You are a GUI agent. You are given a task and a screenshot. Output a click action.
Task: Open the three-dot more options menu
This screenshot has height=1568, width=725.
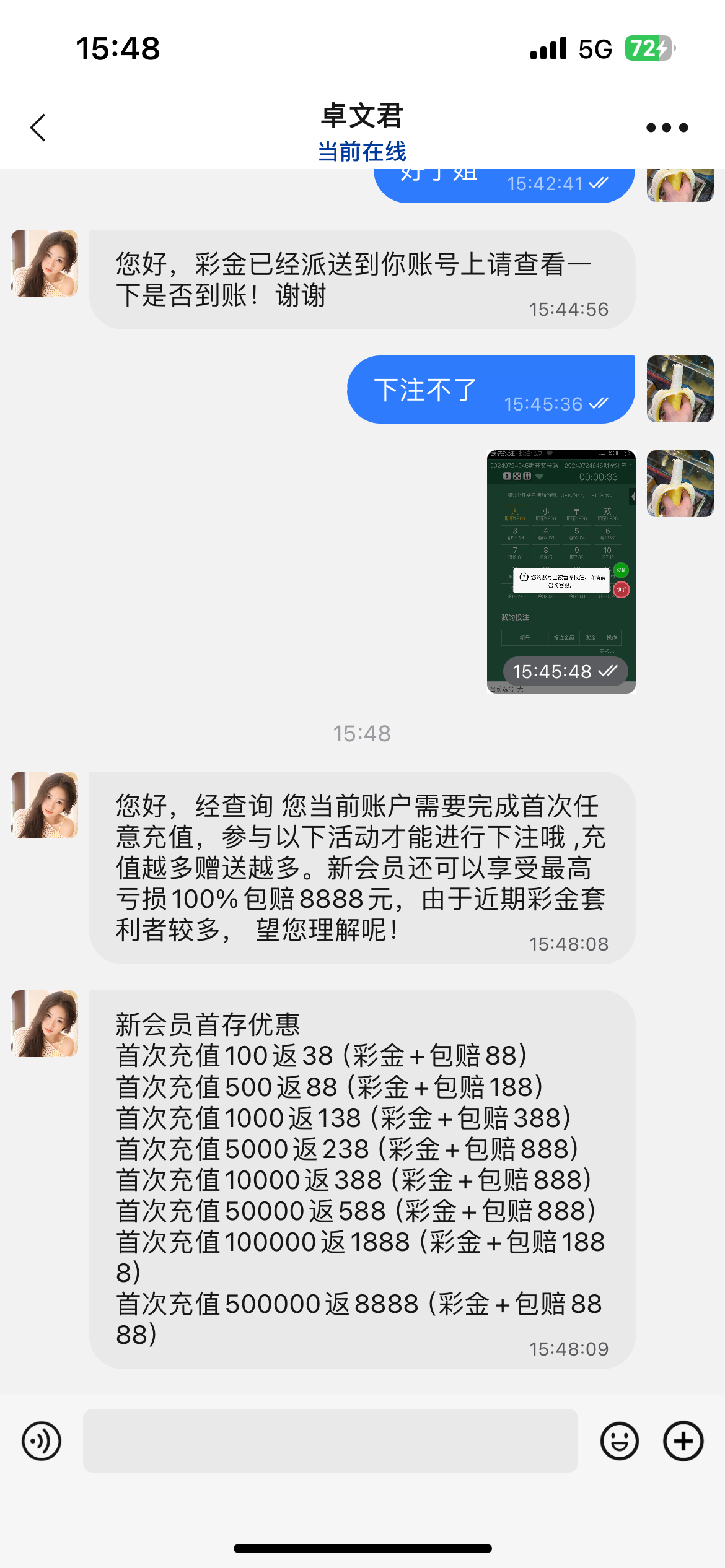pos(667,128)
